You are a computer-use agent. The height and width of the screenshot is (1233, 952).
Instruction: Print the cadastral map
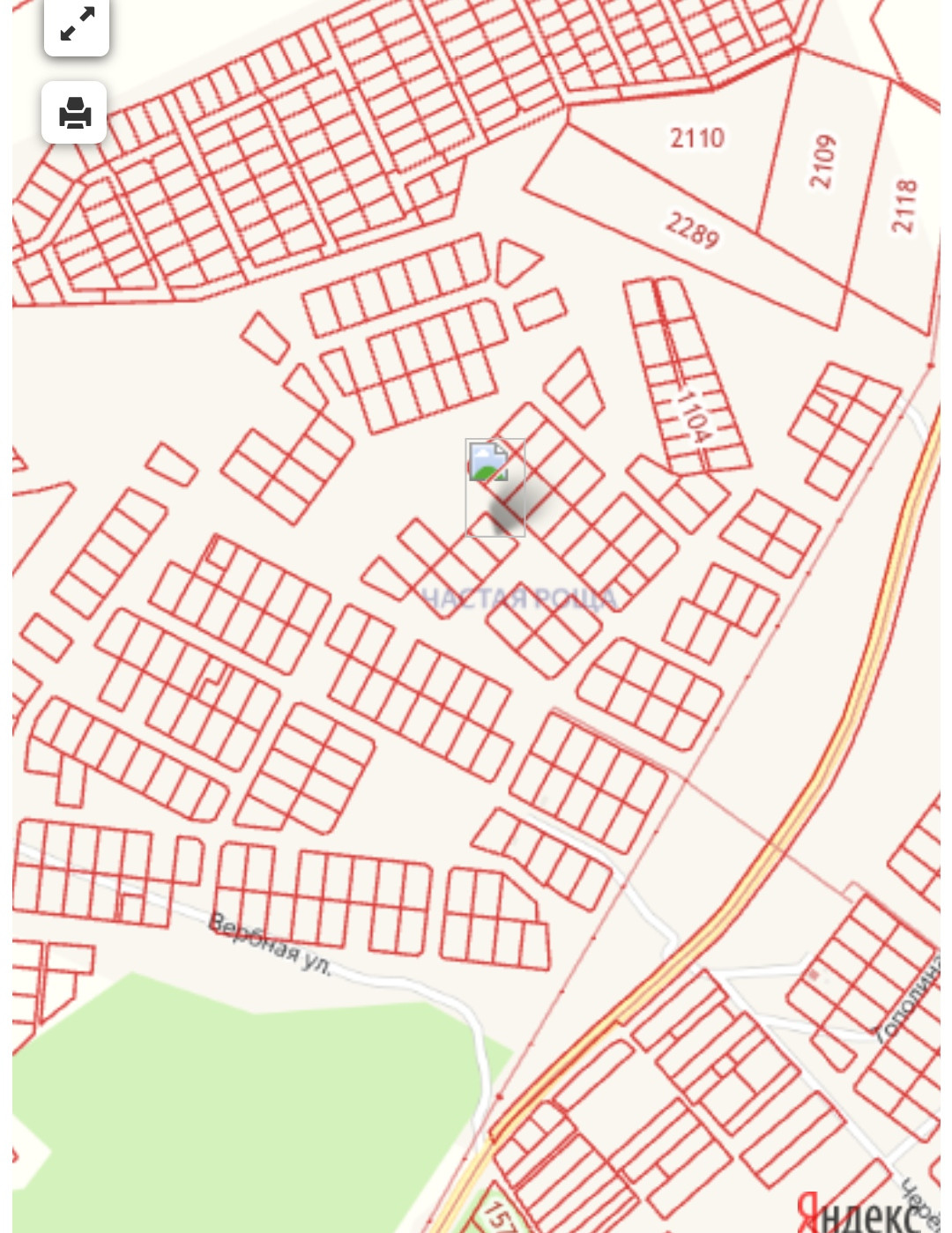coord(75,113)
